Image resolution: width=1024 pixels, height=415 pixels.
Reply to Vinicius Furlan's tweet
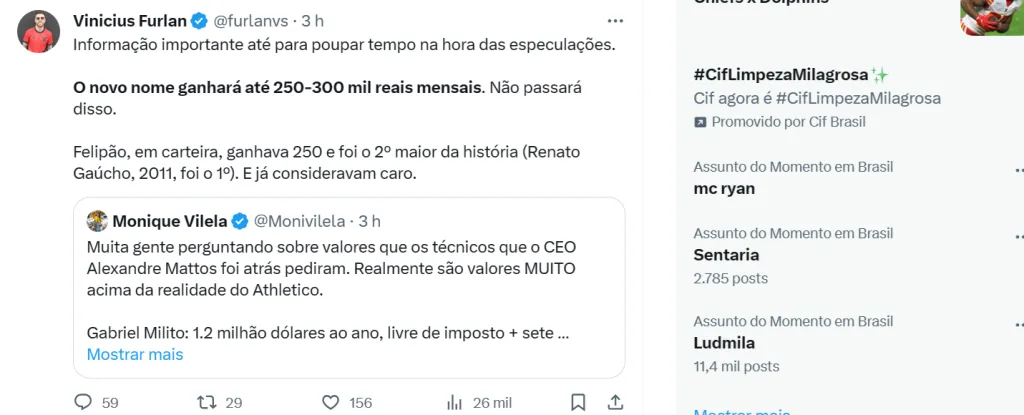click(x=84, y=402)
